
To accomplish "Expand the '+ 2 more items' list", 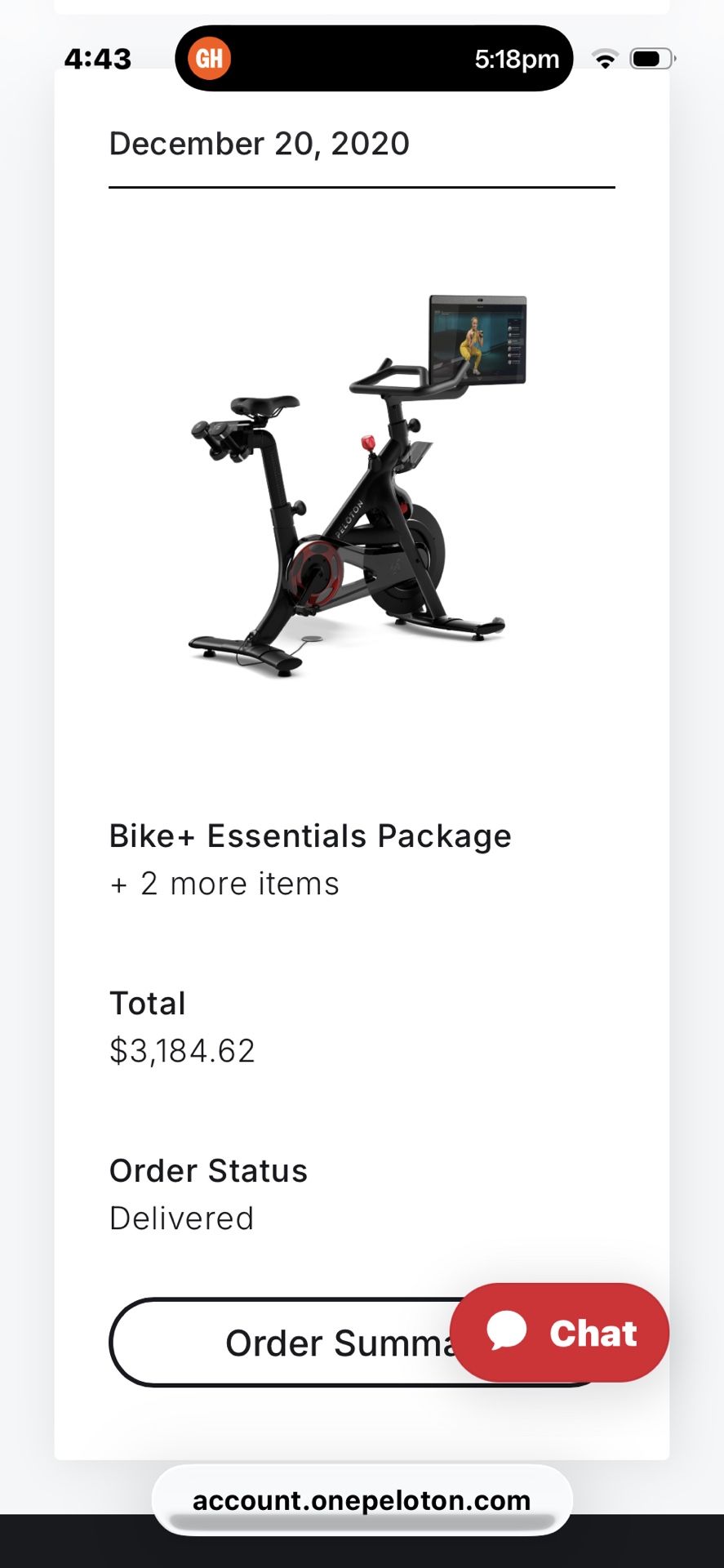I will point(224,883).
